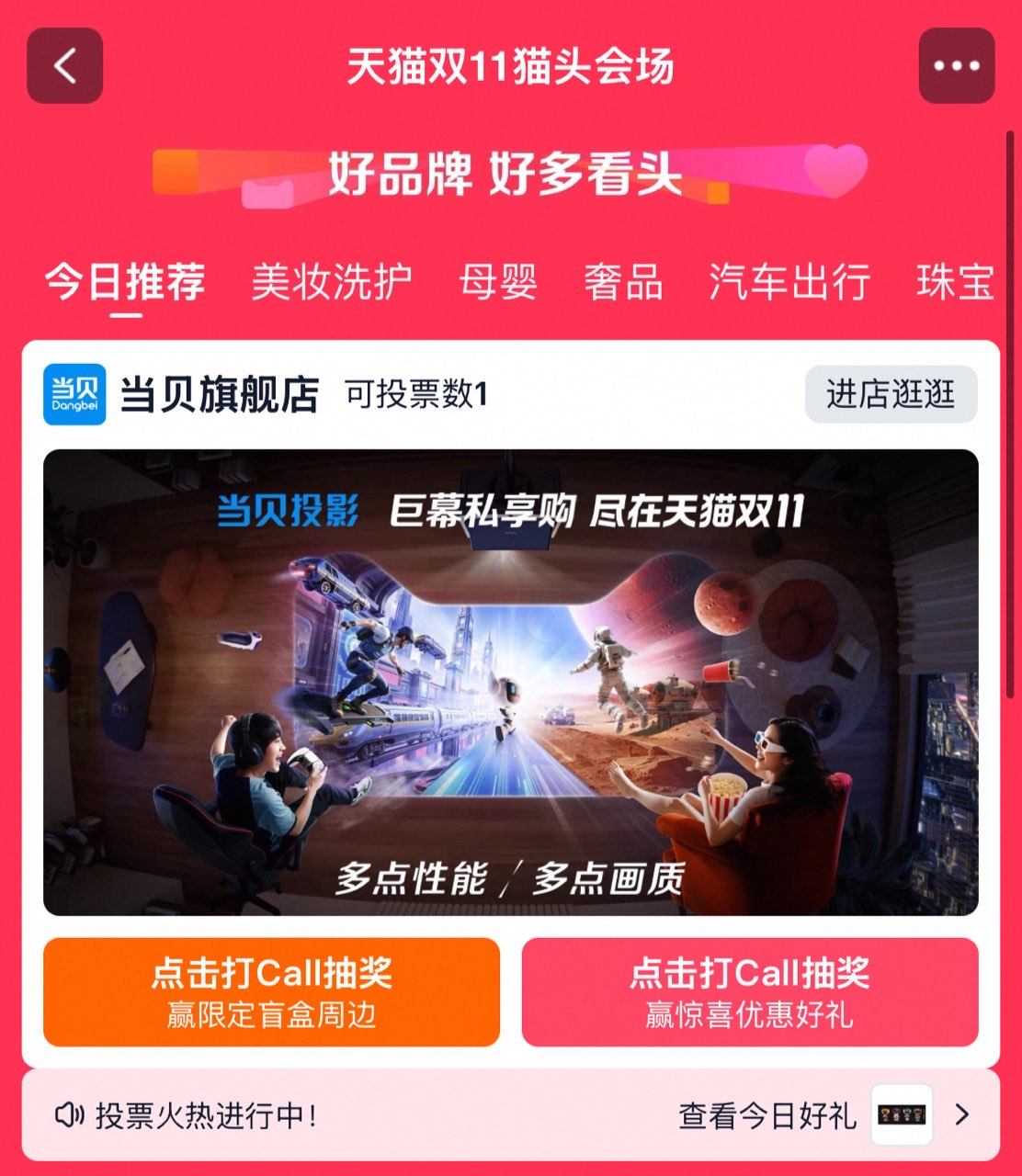The image size is (1022, 1176).
Task: Go back using the top-left arrow
Action: (x=64, y=66)
